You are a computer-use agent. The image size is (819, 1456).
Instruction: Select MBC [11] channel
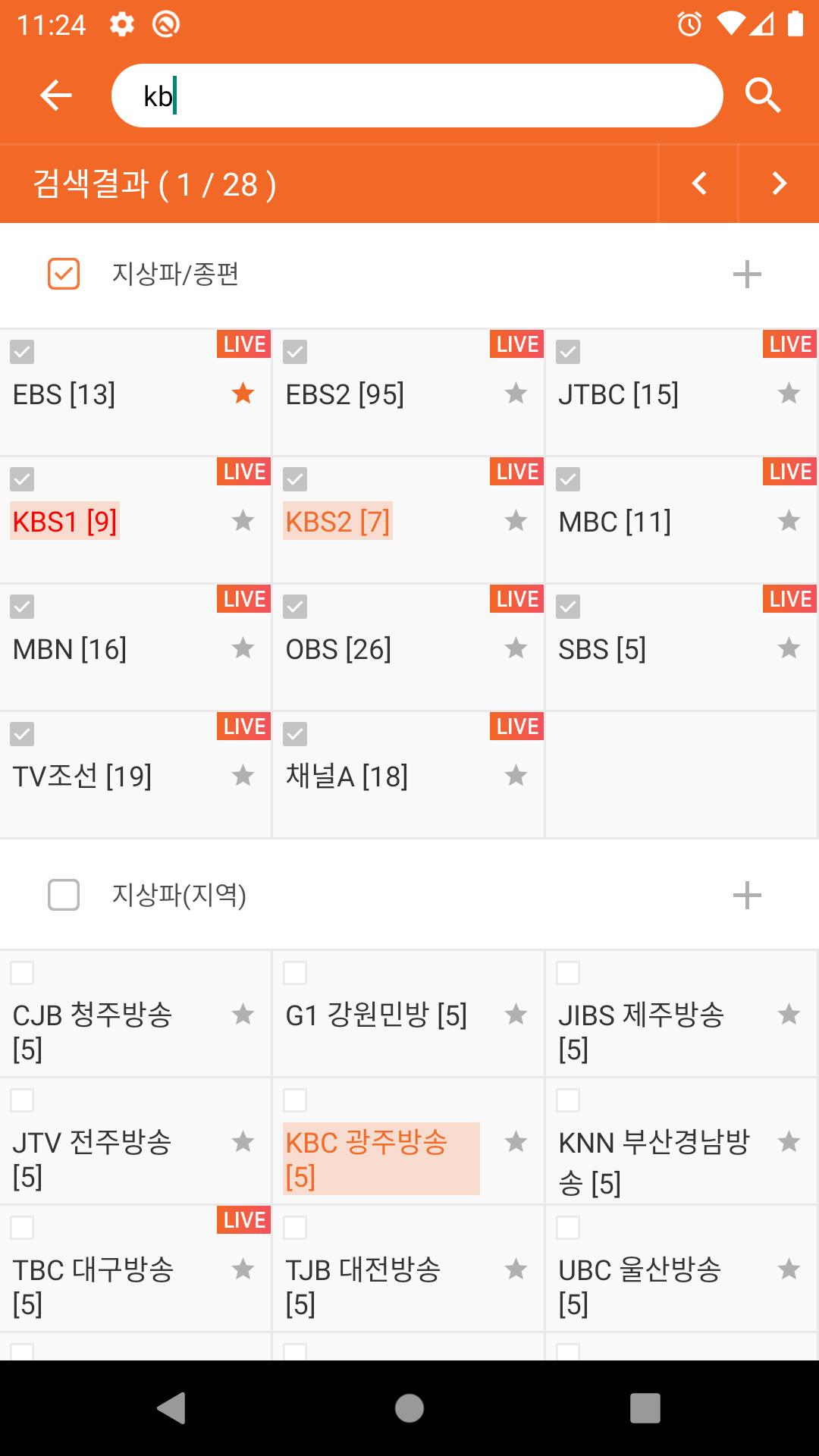pyautogui.click(x=615, y=522)
